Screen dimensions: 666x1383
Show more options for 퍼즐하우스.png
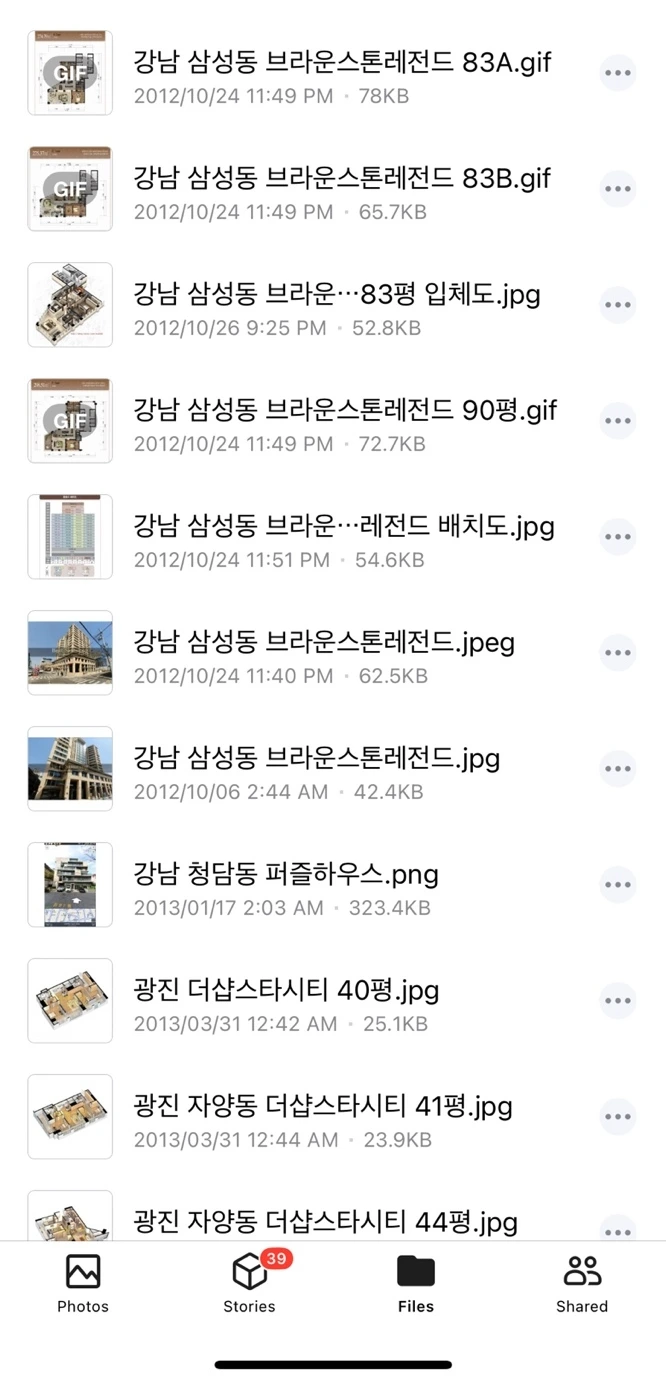618,885
